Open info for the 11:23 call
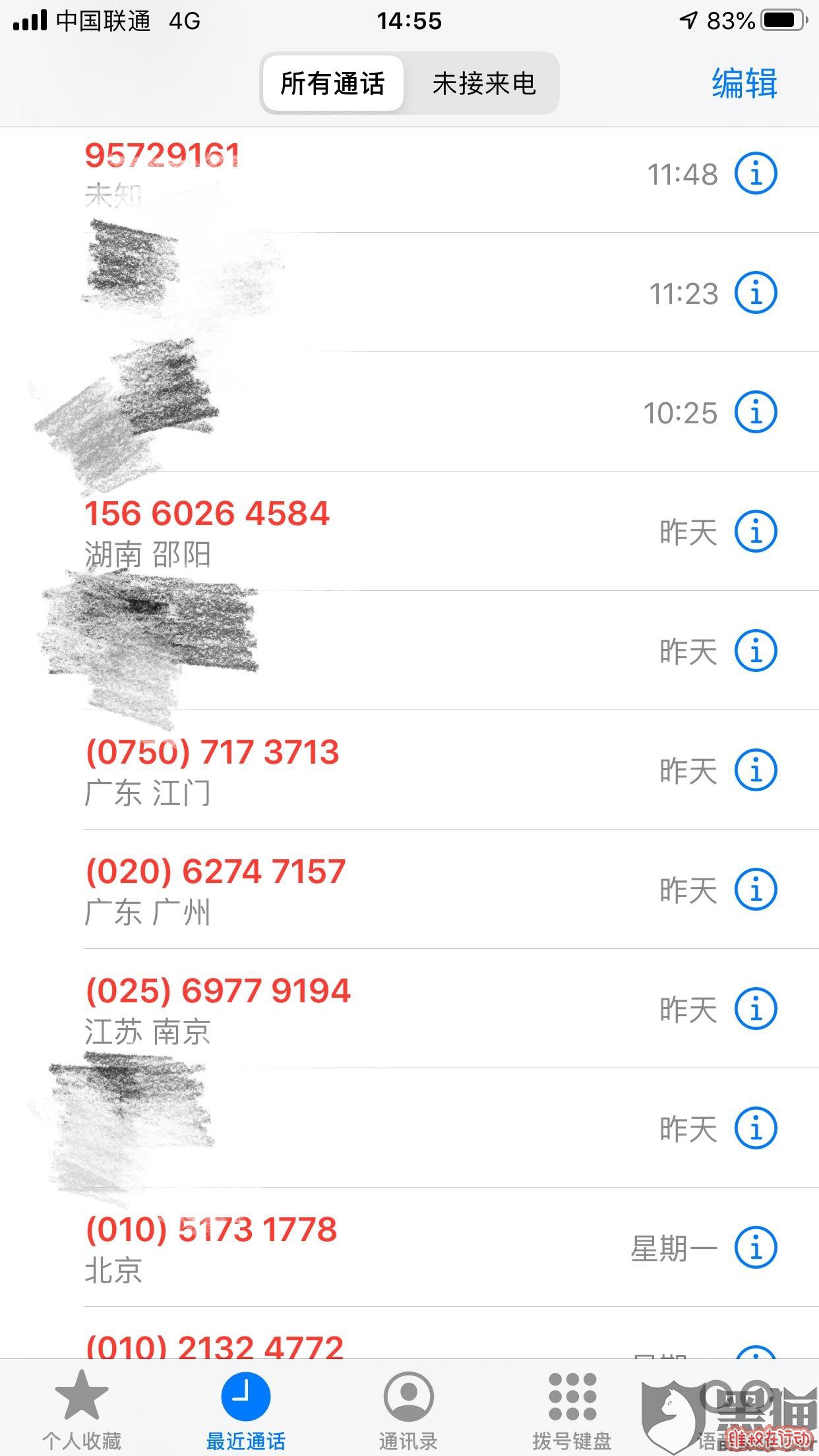819x1456 pixels. 756,293
